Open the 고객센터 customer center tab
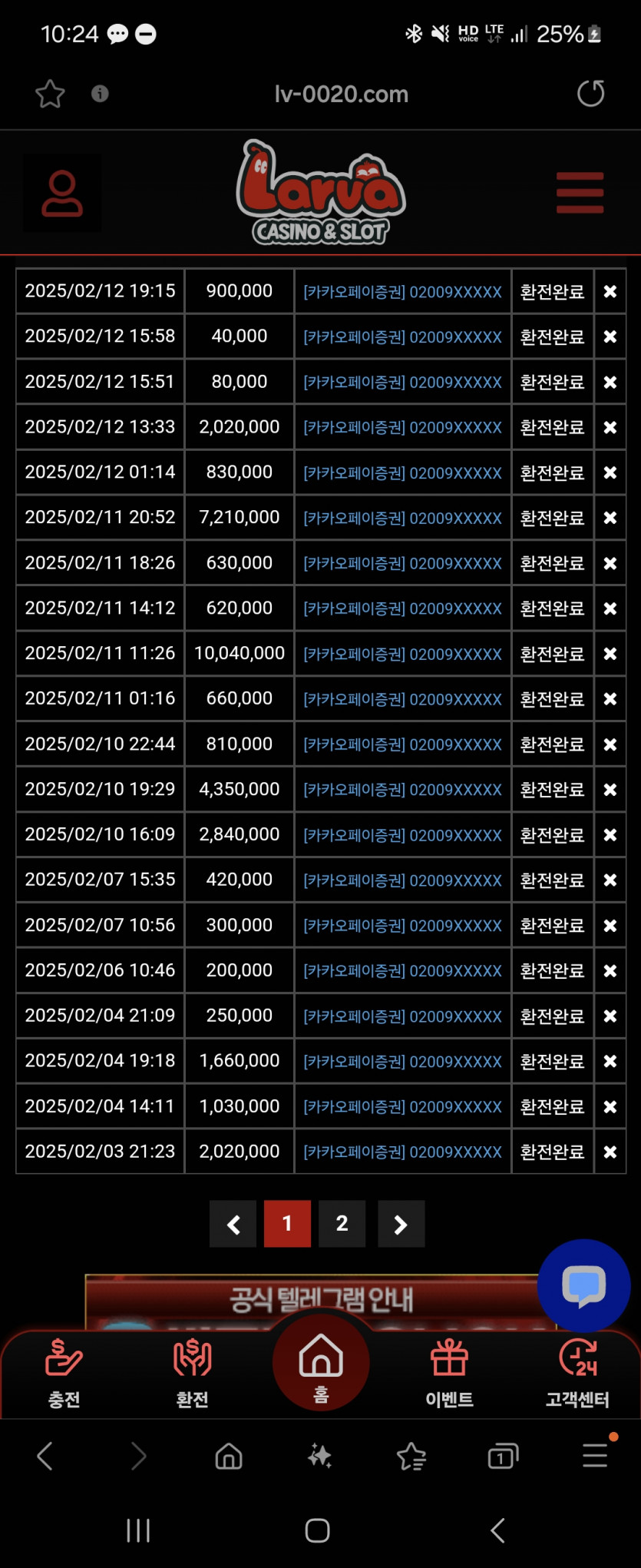The image size is (641, 1568). [577, 1373]
